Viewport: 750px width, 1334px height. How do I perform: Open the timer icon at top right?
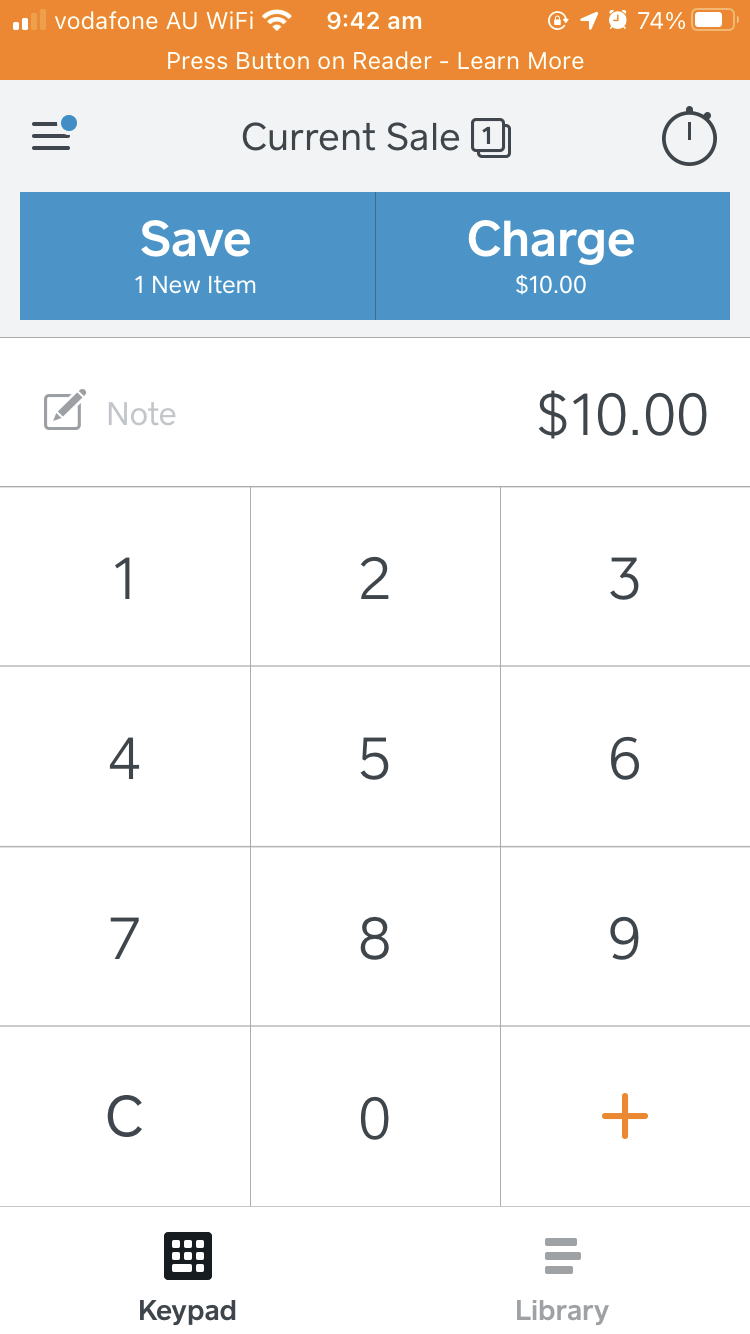tap(690, 136)
